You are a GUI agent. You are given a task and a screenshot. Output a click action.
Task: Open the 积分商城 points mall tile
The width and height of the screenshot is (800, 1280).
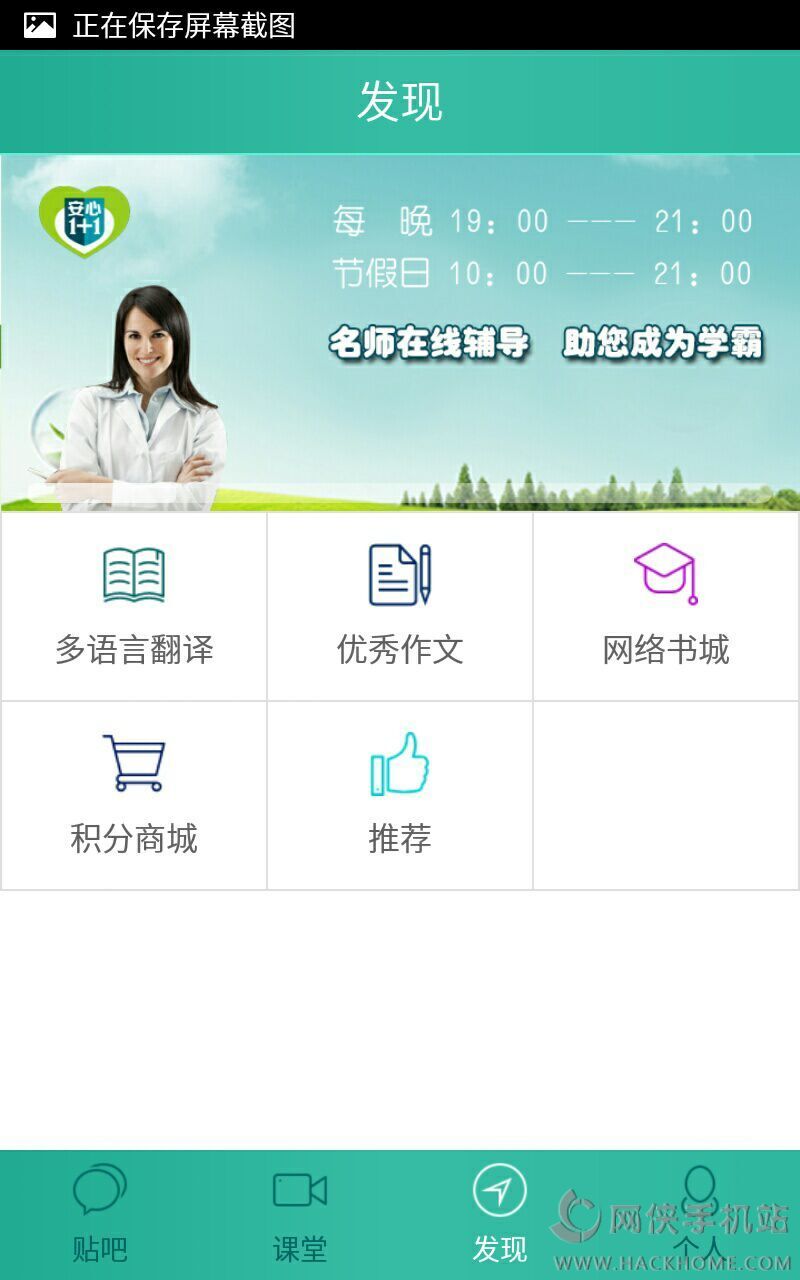click(x=134, y=795)
